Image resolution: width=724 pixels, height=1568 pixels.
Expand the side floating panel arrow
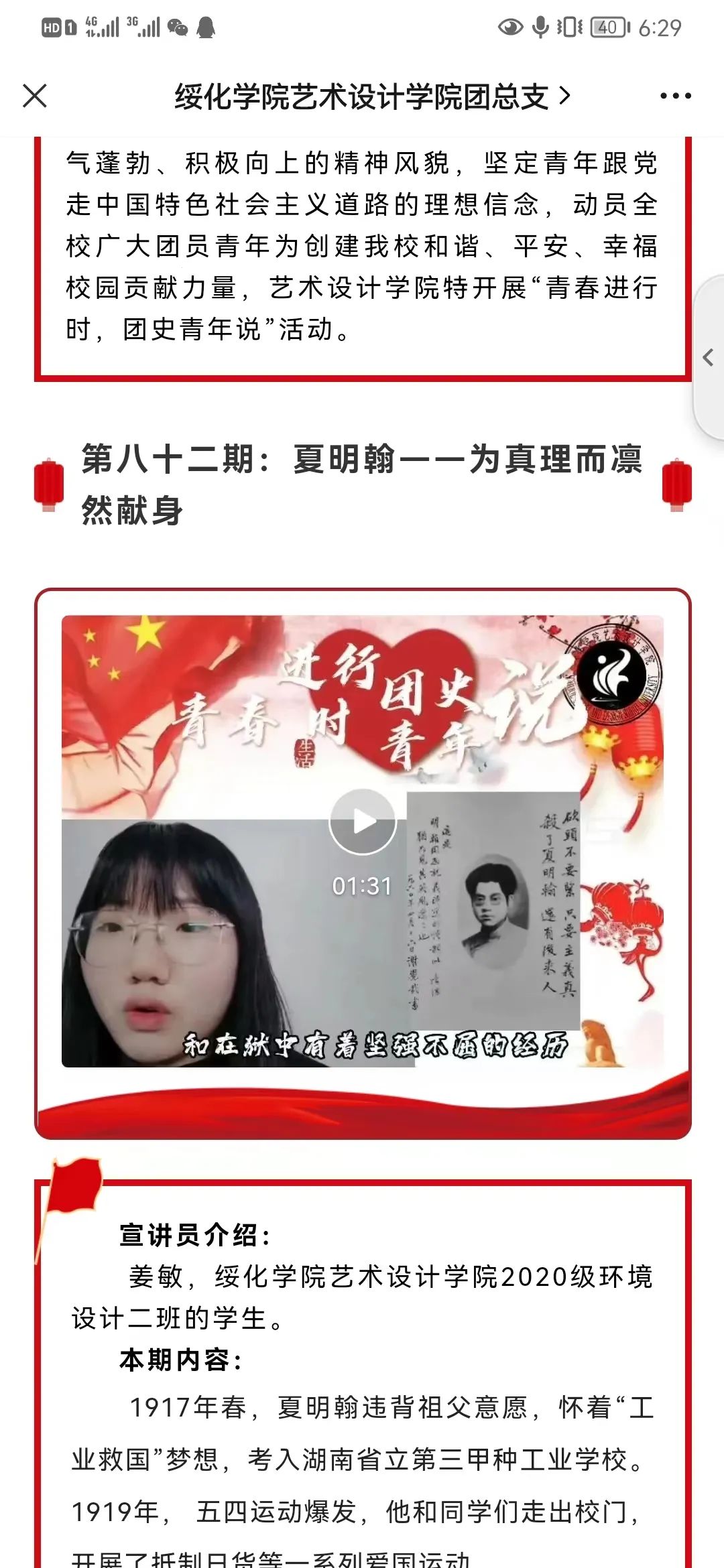tap(709, 358)
